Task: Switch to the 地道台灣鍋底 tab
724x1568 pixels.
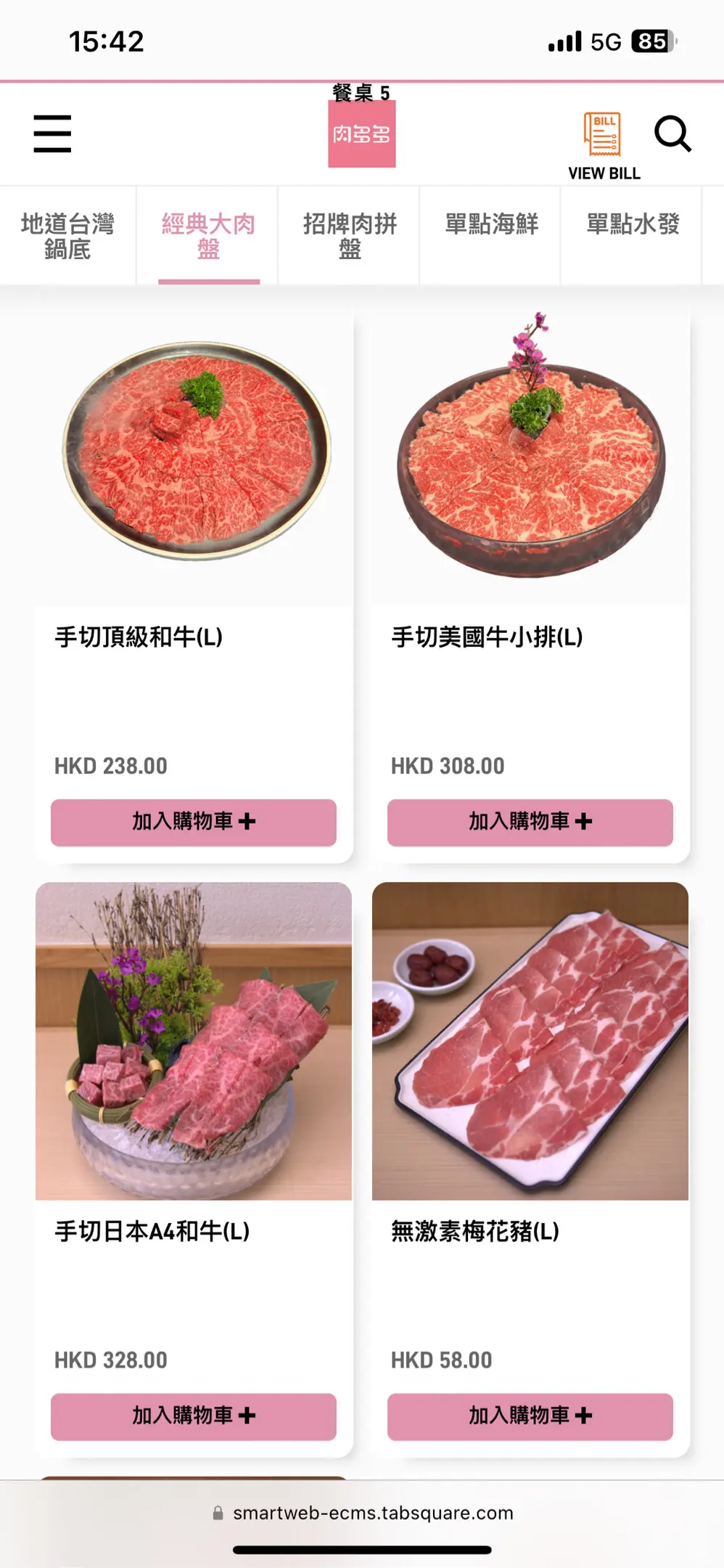Action: click(67, 236)
